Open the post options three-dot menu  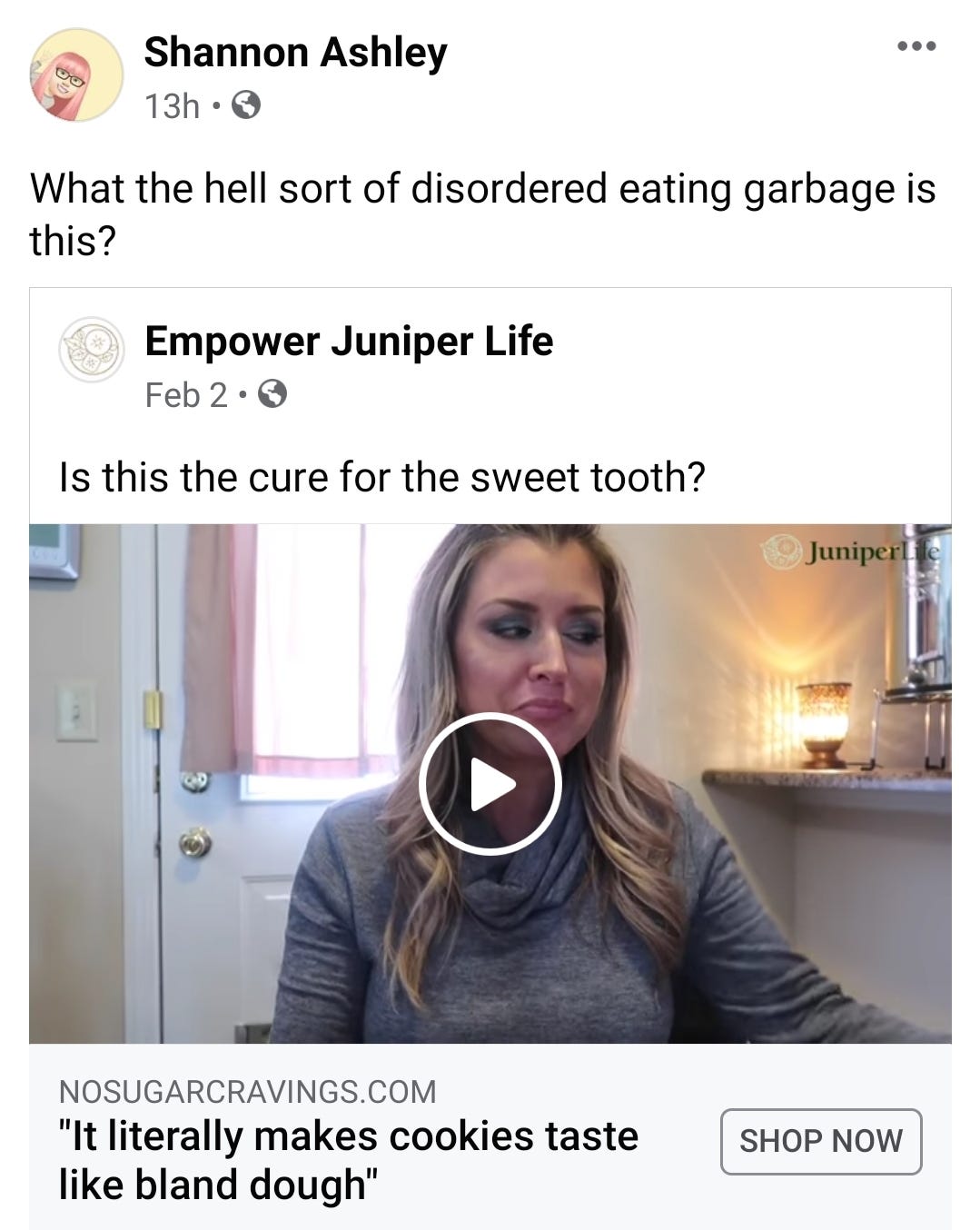tap(916, 46)
